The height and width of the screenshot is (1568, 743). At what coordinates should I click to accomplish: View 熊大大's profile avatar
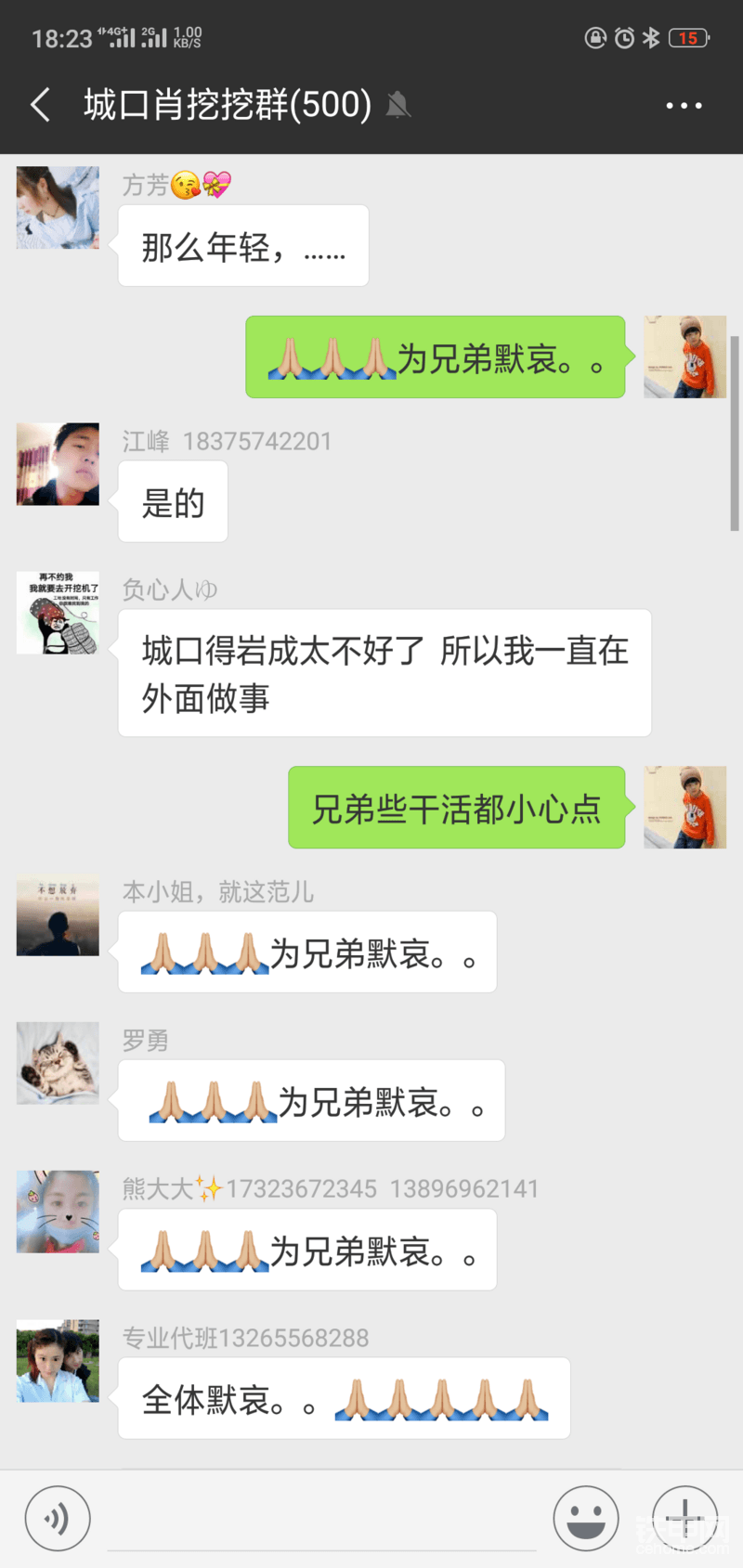58,1212
